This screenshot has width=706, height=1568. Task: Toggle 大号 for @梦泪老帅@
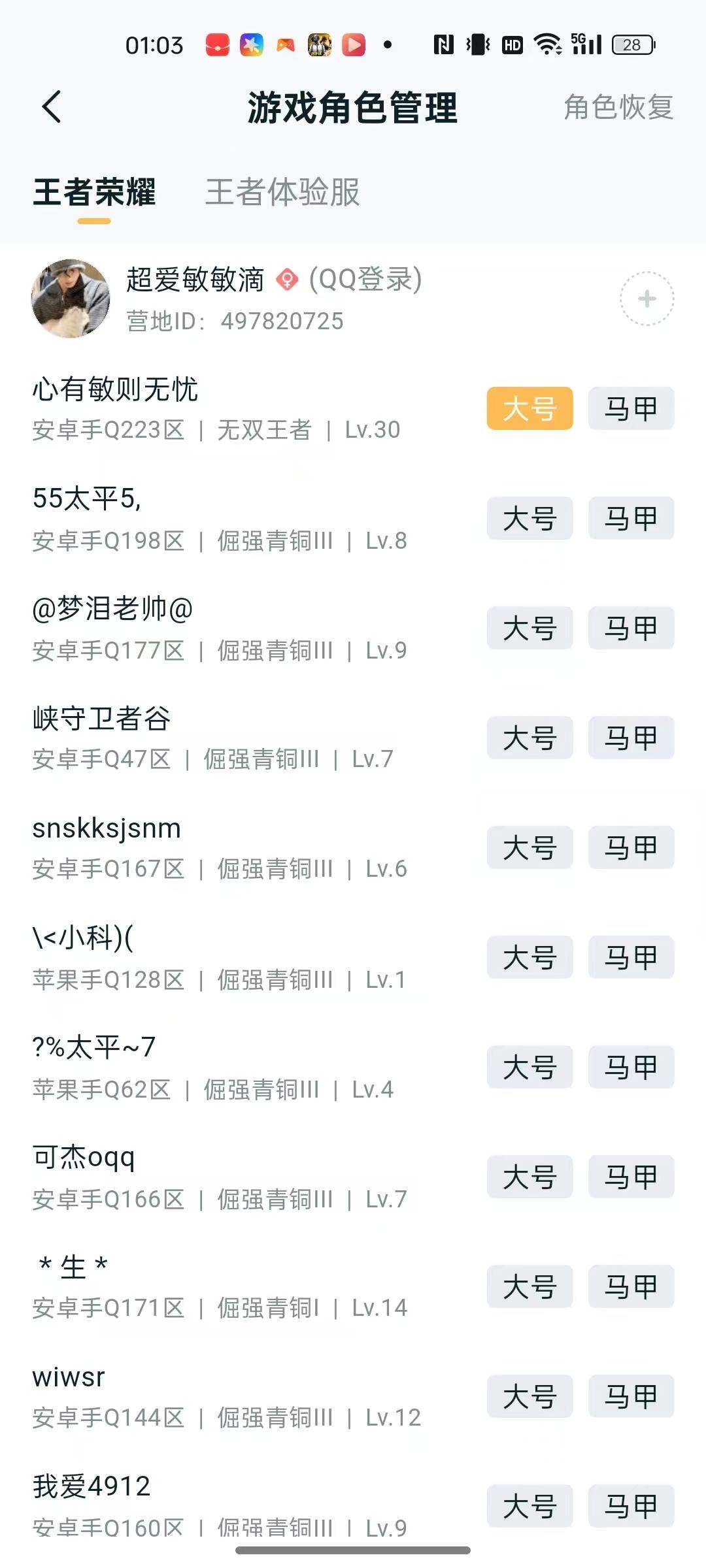pyautogui.click(x=529, y=629)
